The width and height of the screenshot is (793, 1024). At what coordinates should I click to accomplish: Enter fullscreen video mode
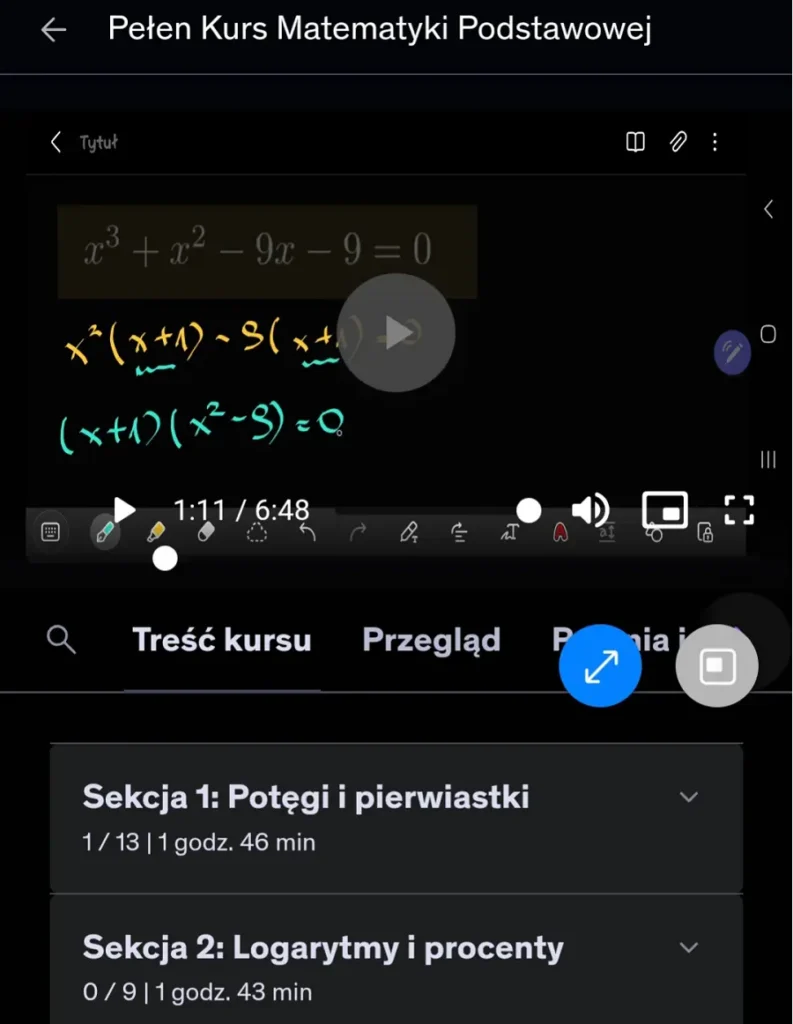(x=738, y=510)
